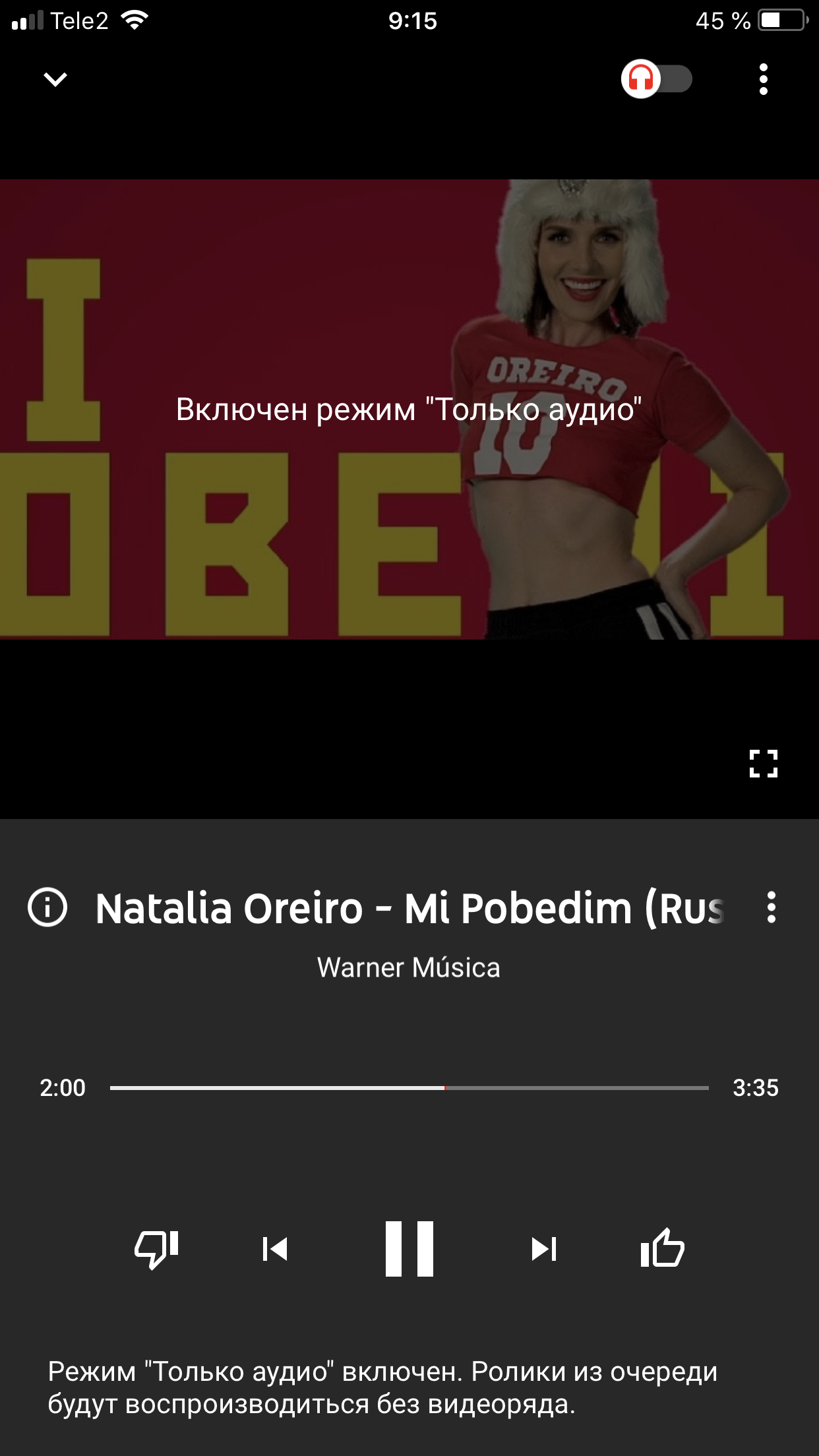
Task: Pause the playing song
Action: click(409, 1248)
